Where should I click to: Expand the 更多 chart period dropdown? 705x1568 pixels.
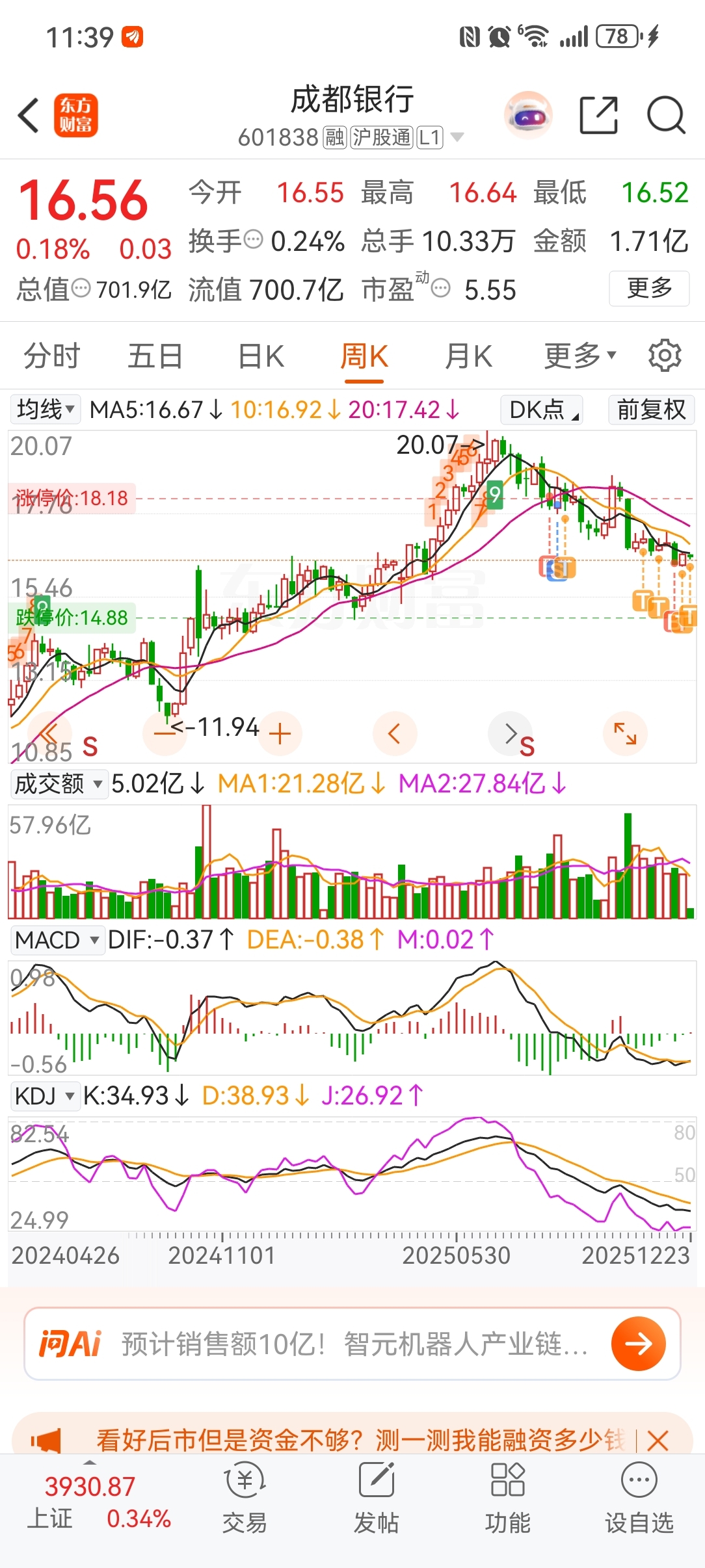579,356
